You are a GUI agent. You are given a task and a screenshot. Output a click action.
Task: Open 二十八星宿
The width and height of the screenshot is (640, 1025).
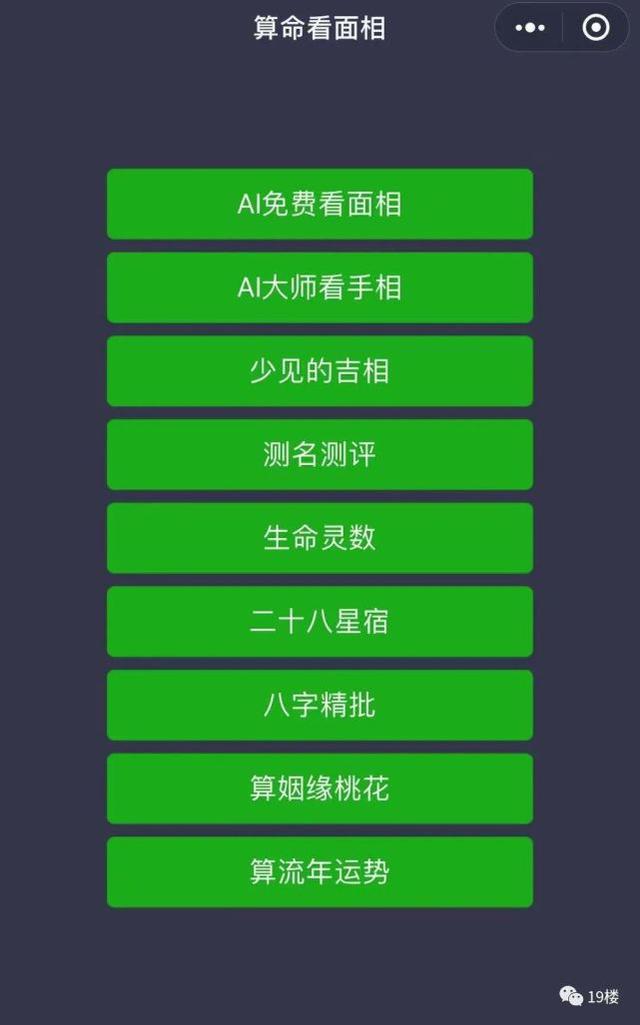point(320,622)
